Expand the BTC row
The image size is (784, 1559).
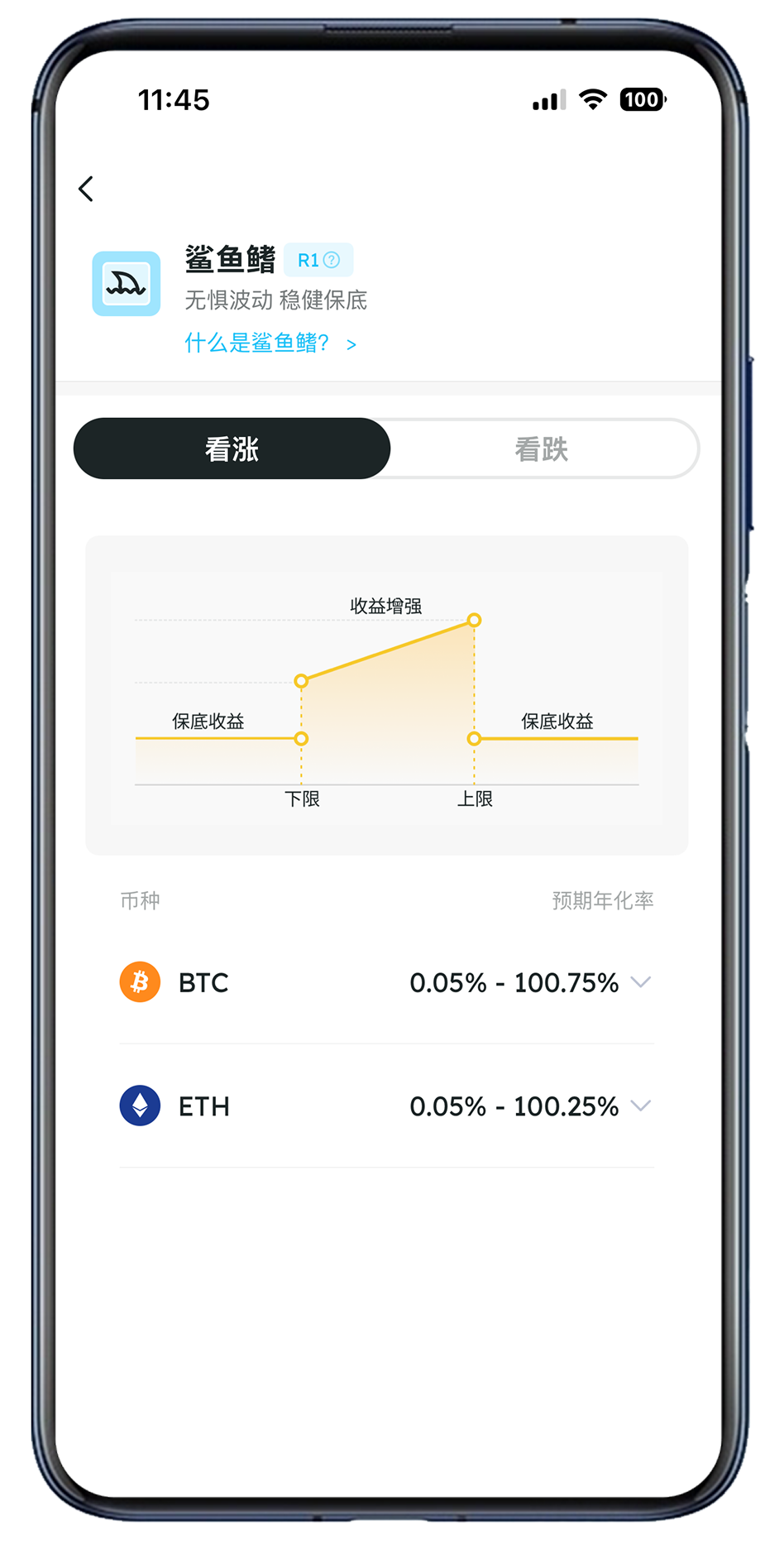(x=640, y=982)
